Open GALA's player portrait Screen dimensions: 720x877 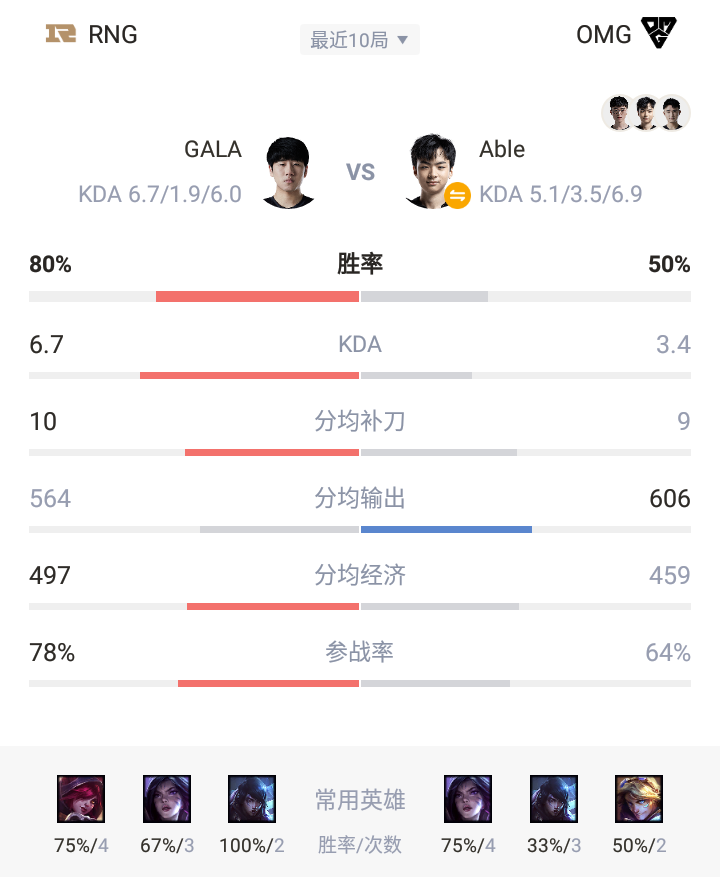pos(289,172)
